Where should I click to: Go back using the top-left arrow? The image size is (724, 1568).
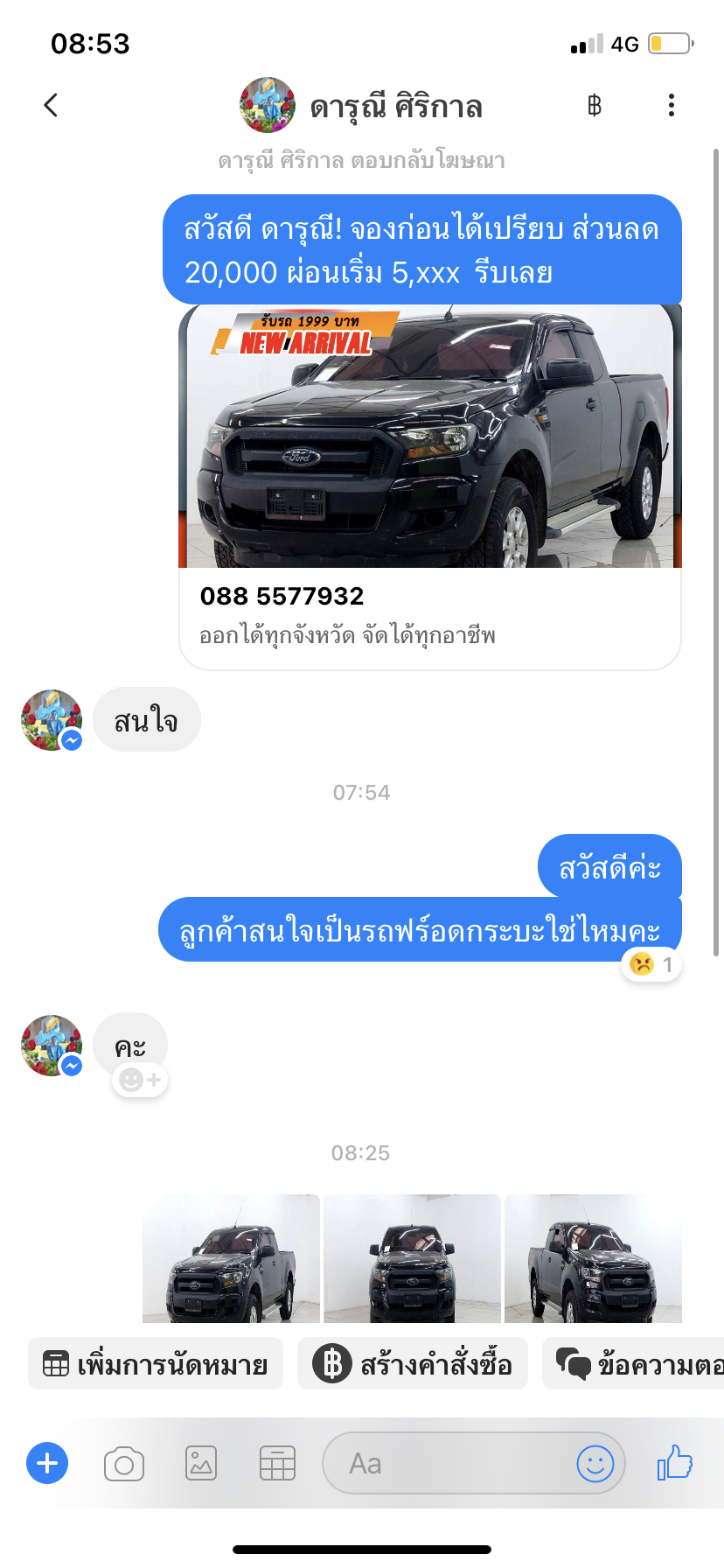point(51,105)
